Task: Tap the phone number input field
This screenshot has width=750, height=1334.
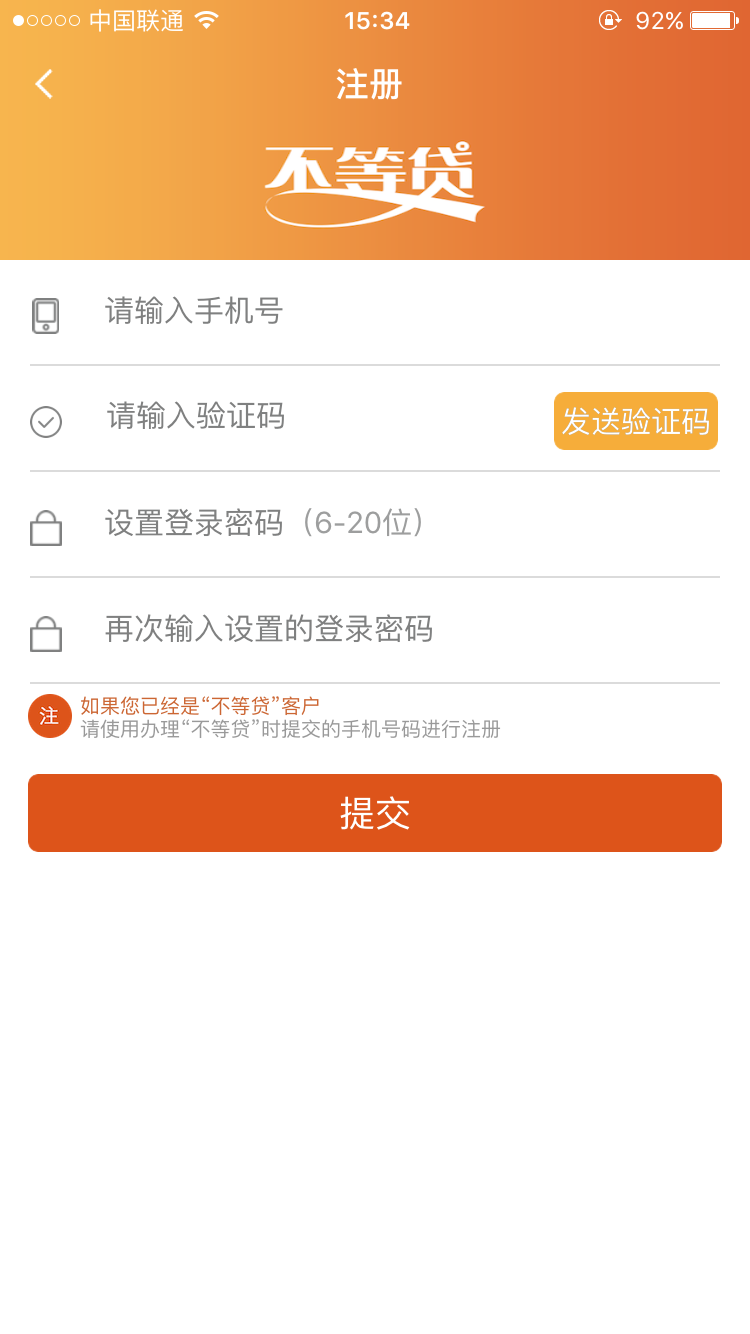Action: point(300,313)
